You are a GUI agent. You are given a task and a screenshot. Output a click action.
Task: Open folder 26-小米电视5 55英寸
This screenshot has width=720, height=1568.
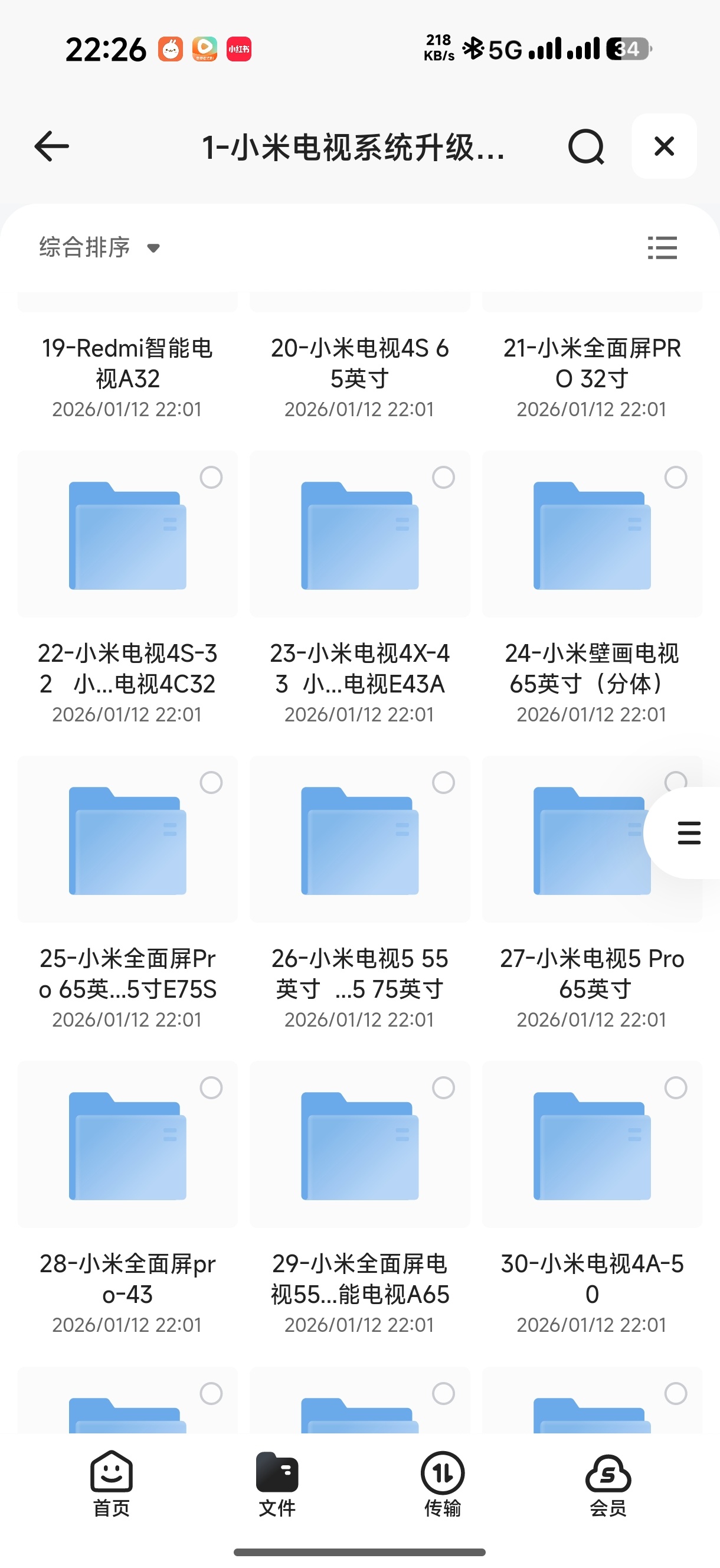pos(359,841)
